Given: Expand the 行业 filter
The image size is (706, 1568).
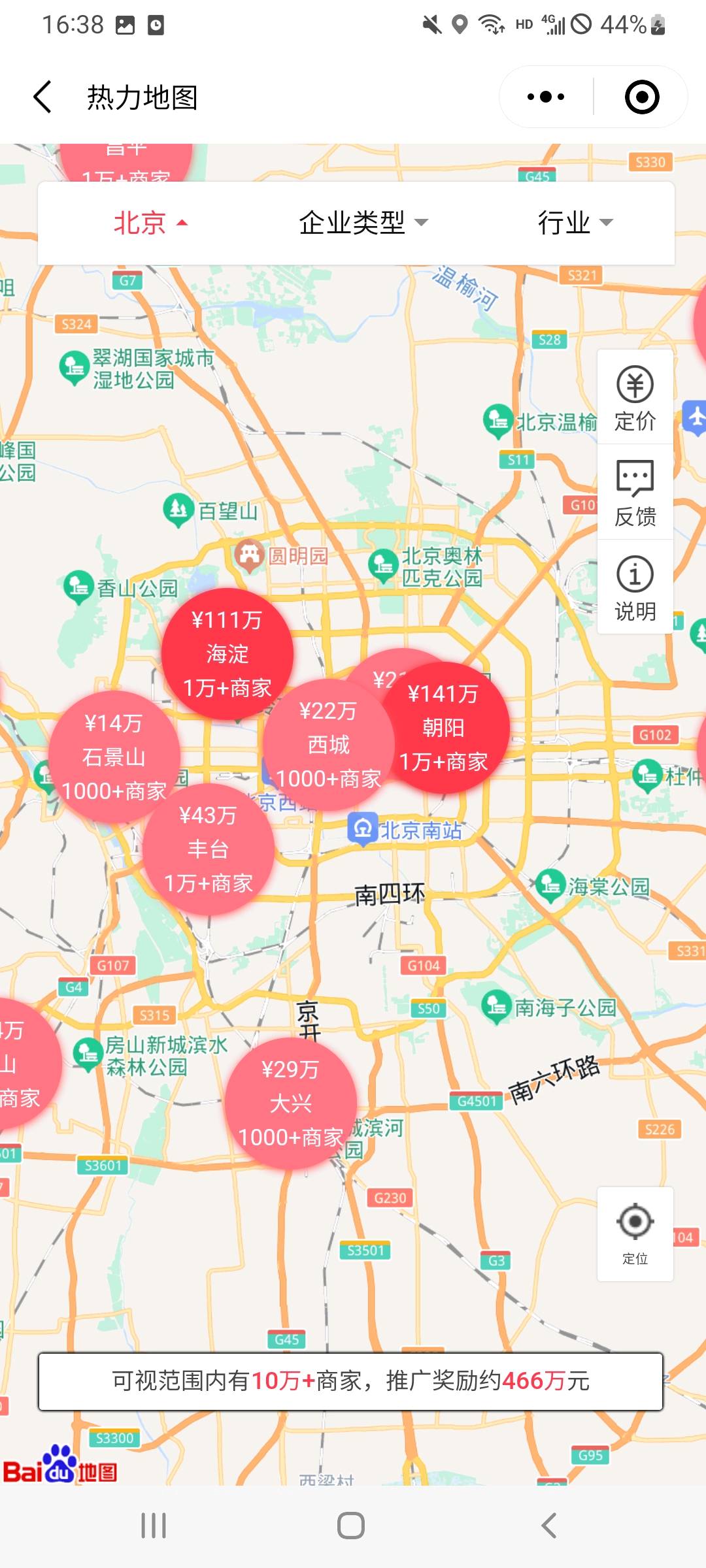Looking at the screenshot, I should tap(575, 223).
